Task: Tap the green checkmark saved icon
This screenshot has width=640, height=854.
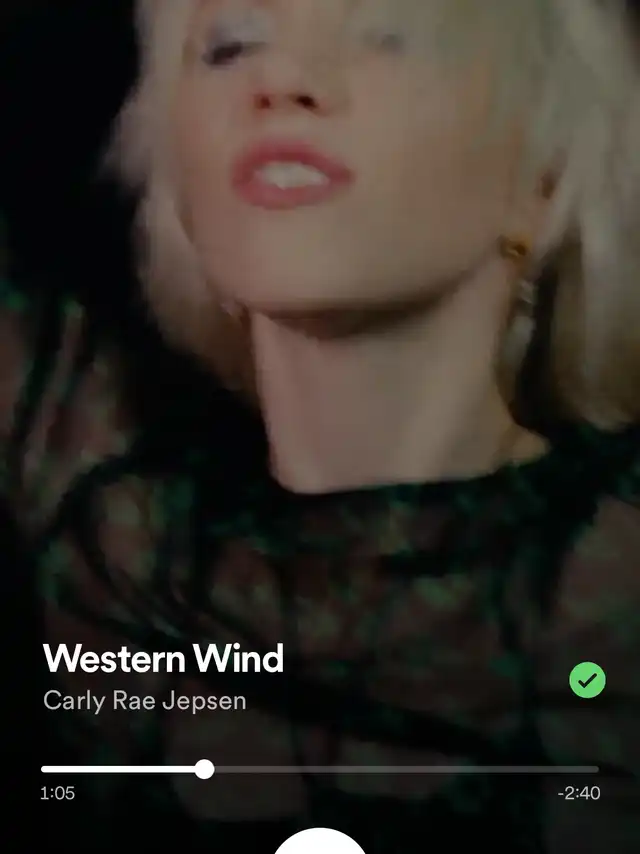Action: (587, 681)
